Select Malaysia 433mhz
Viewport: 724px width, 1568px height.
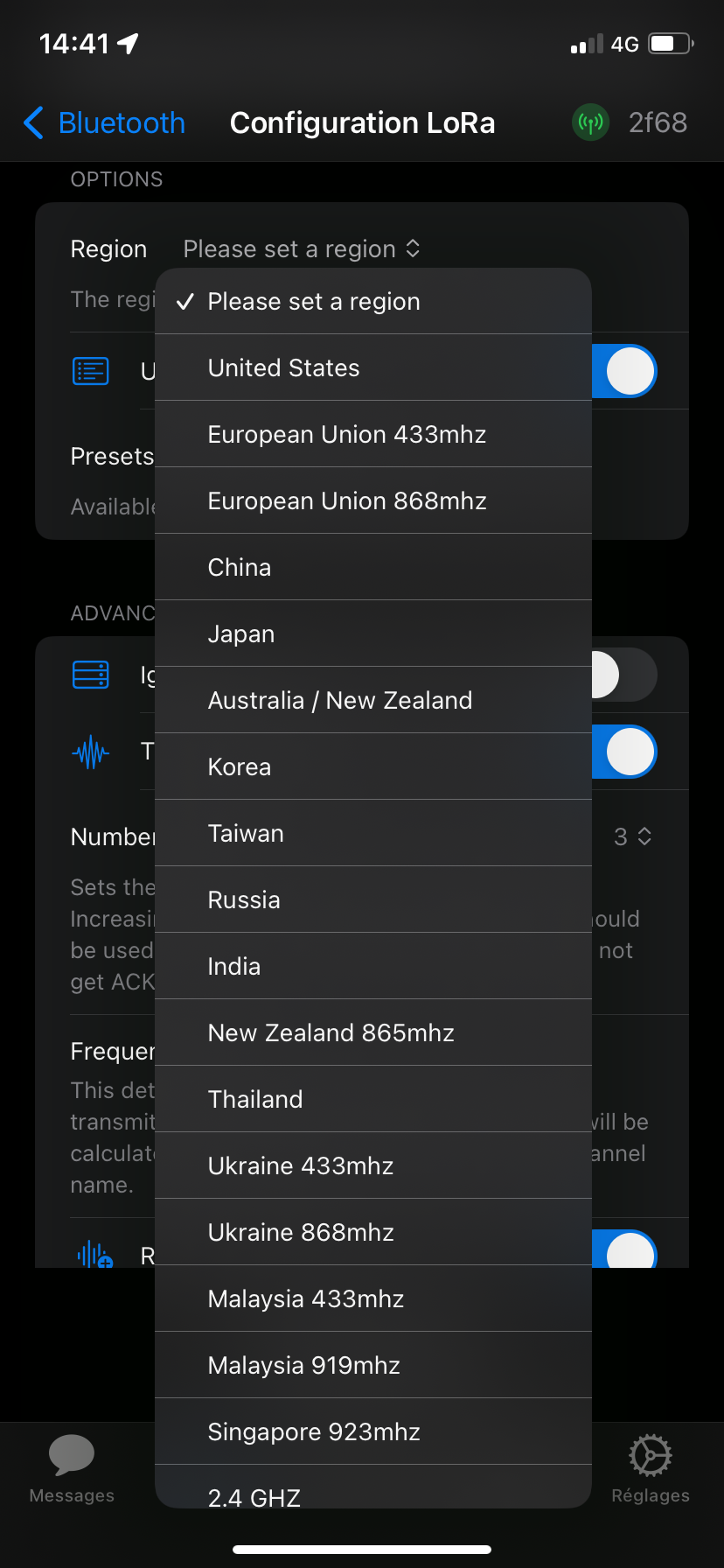(373, 1298)
